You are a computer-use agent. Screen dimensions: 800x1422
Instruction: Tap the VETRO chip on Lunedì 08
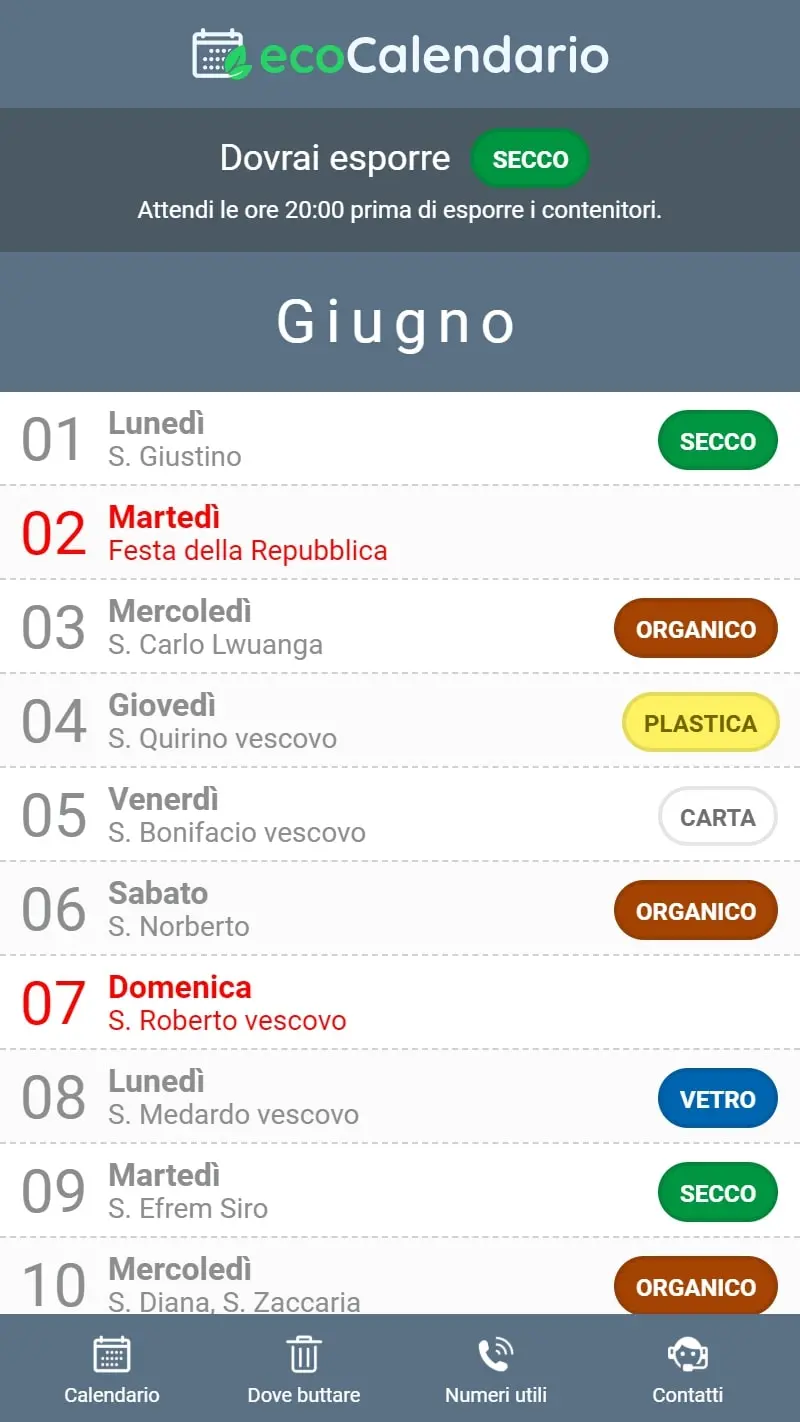717,1099
